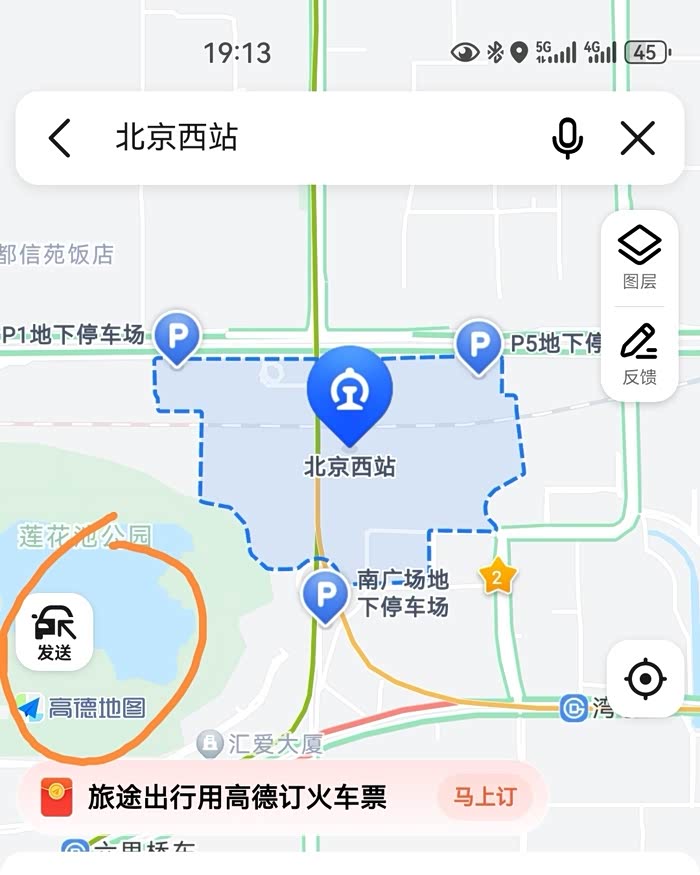Viewport: 700px width, 875px height.
Task: Open the 旅途出行用高德订火车票 banner
Action: tap(282, 796)
